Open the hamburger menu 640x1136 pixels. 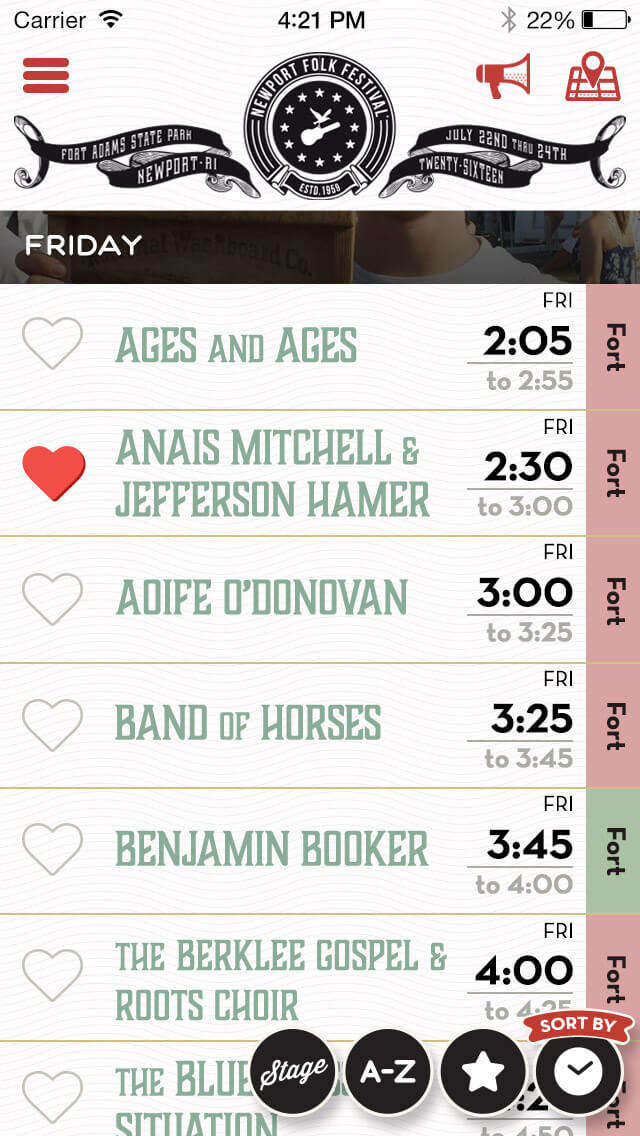46,75
